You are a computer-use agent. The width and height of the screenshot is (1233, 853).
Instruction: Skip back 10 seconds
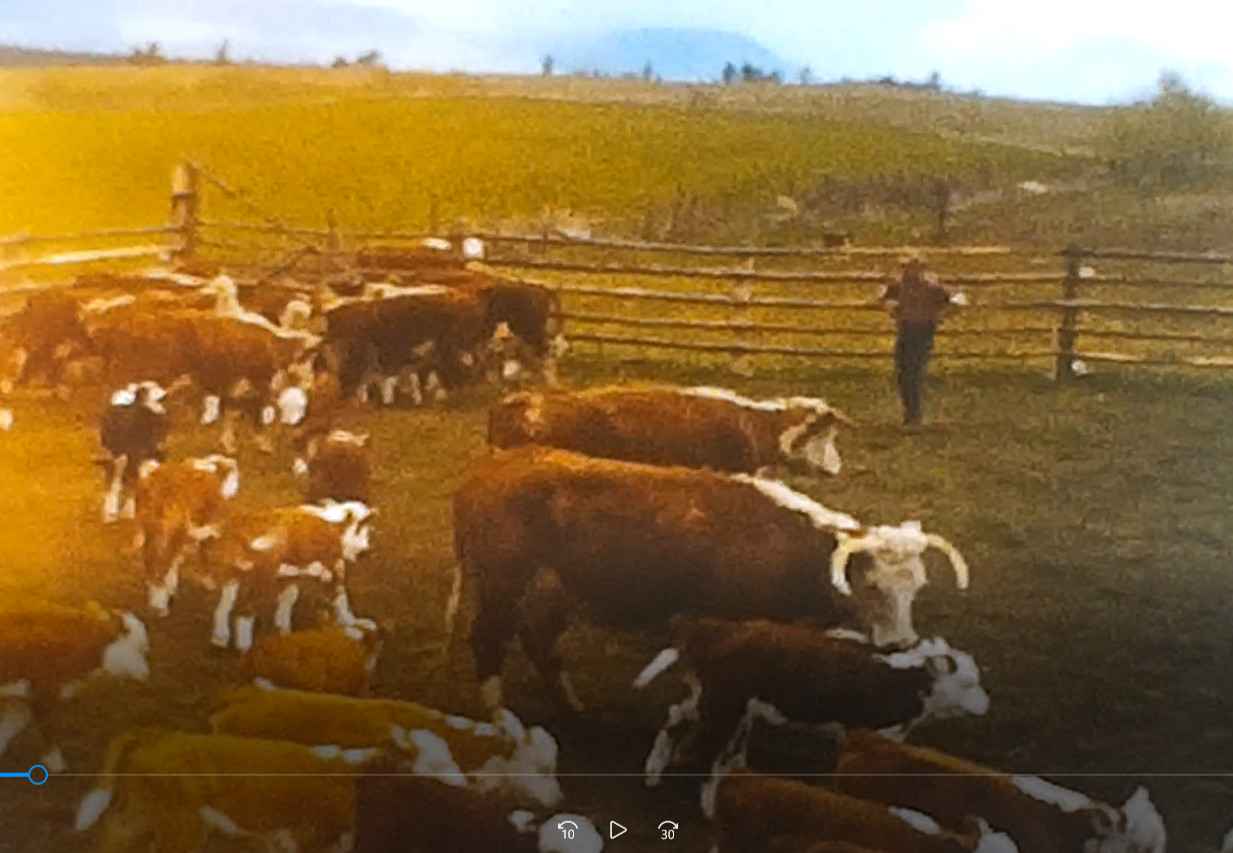(568, 830)
